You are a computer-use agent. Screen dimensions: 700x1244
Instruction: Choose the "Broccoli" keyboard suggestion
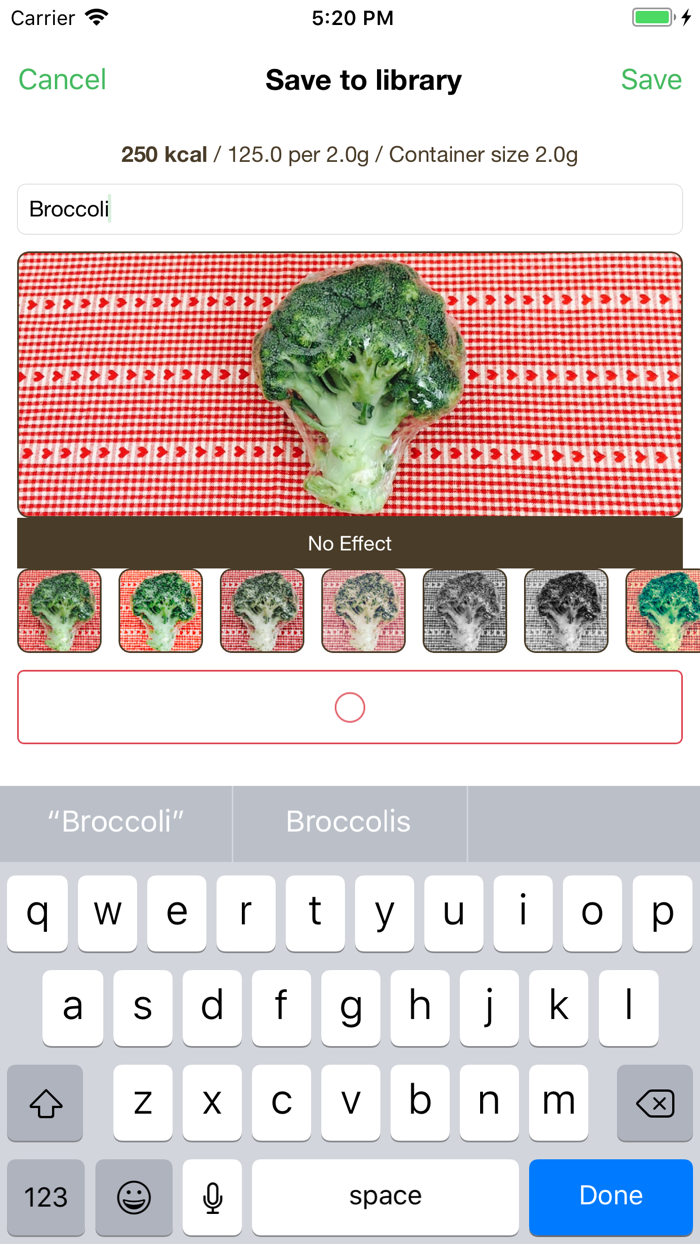(116, 822)
